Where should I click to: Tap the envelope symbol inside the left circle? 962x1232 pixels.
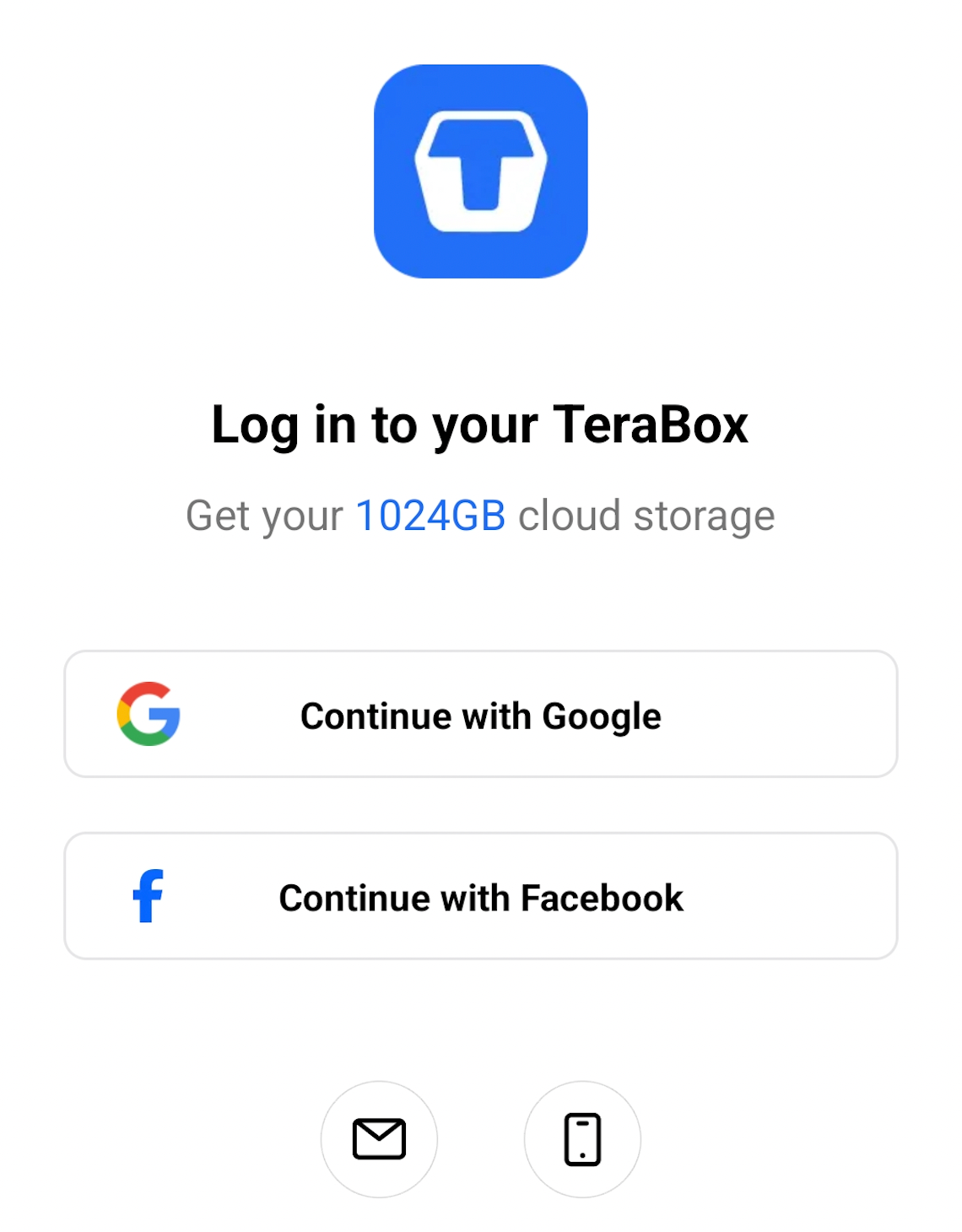(379, 1139)
